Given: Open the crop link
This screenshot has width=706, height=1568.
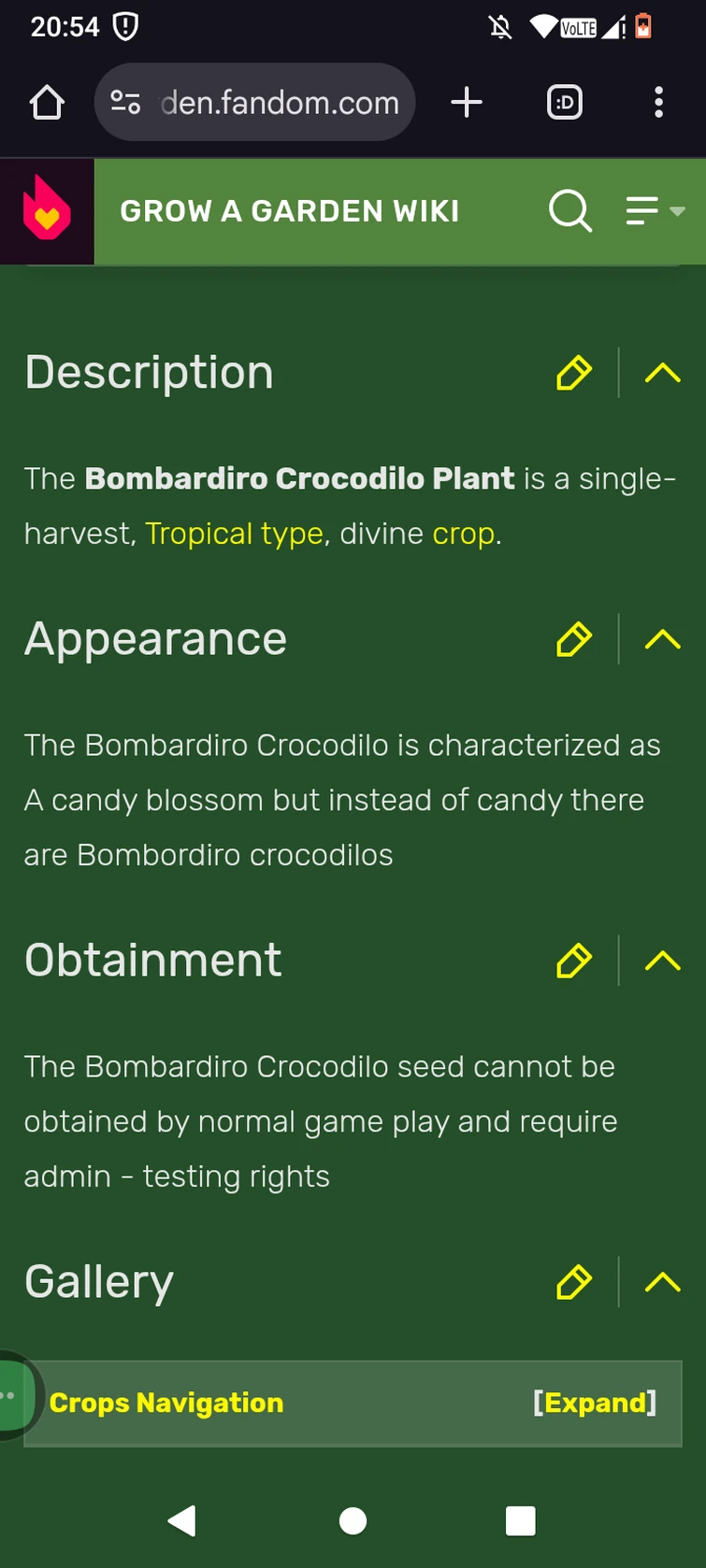Looking at the screenshot, I should coord(463,534).
